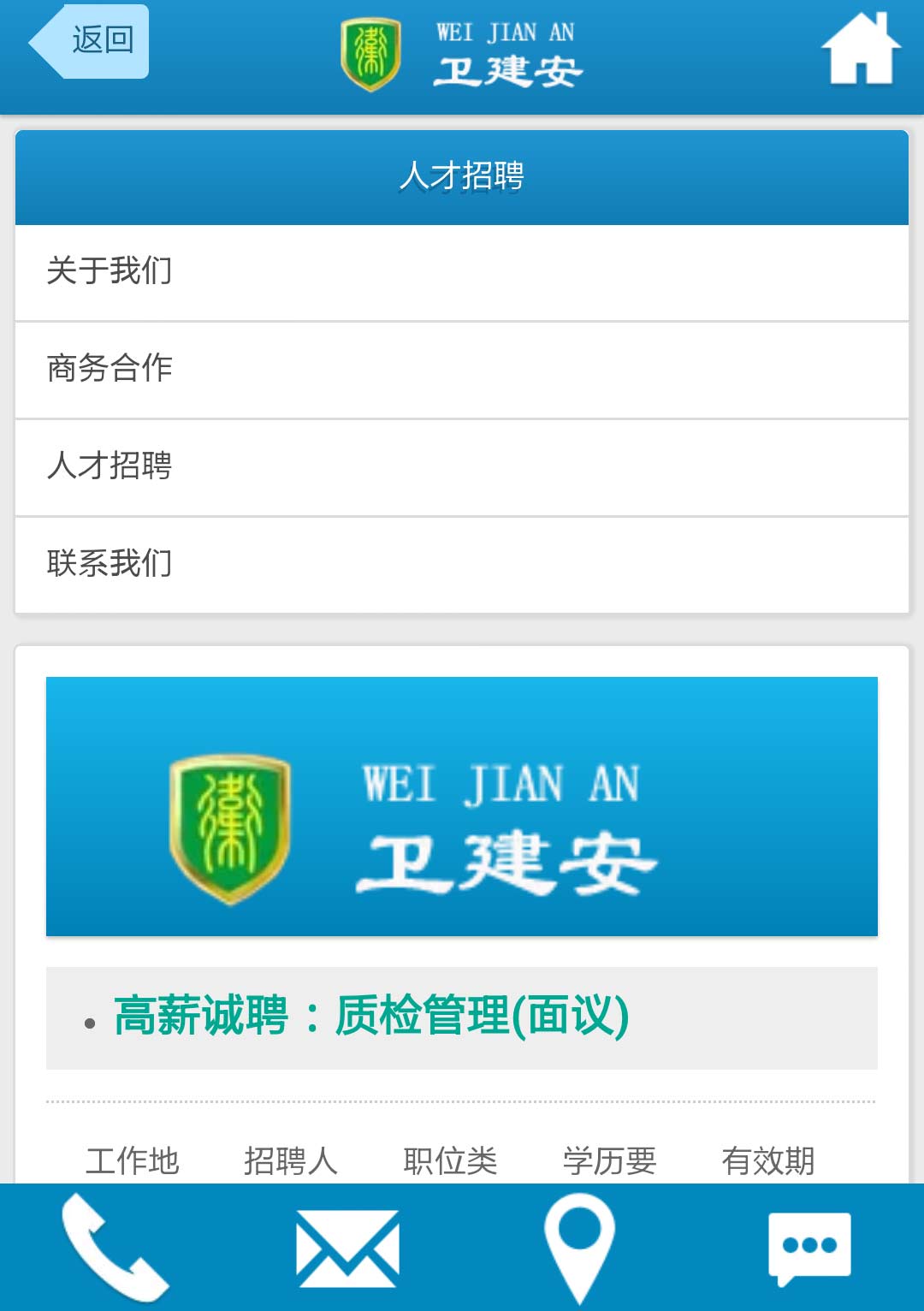Call using the phone icon
The width and height of the screenshot is (924, 1311).
(115, 1248)
